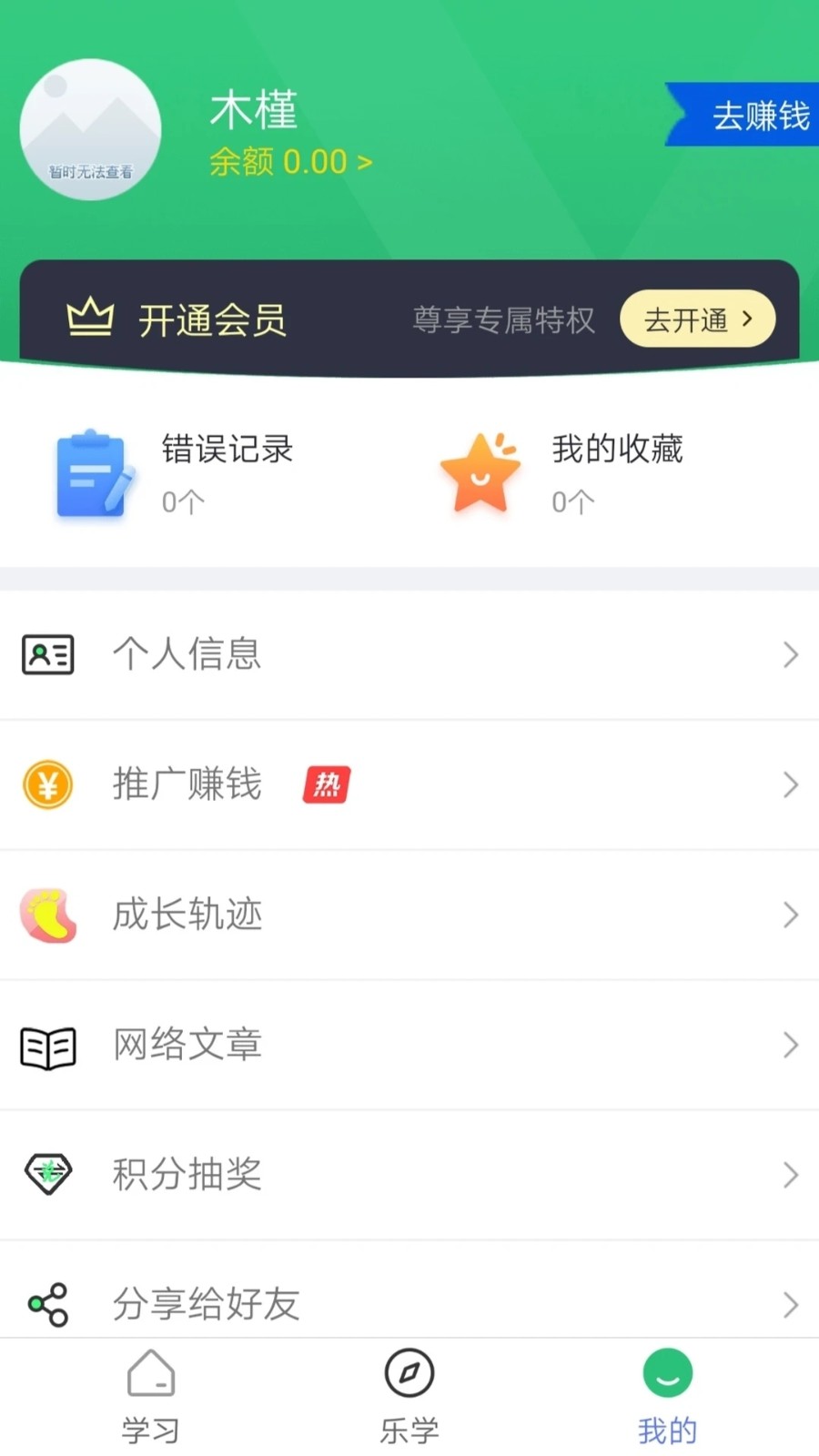Switch to the 乐学 tab
Screen dimensions: 819x1456
(409, 1398)
